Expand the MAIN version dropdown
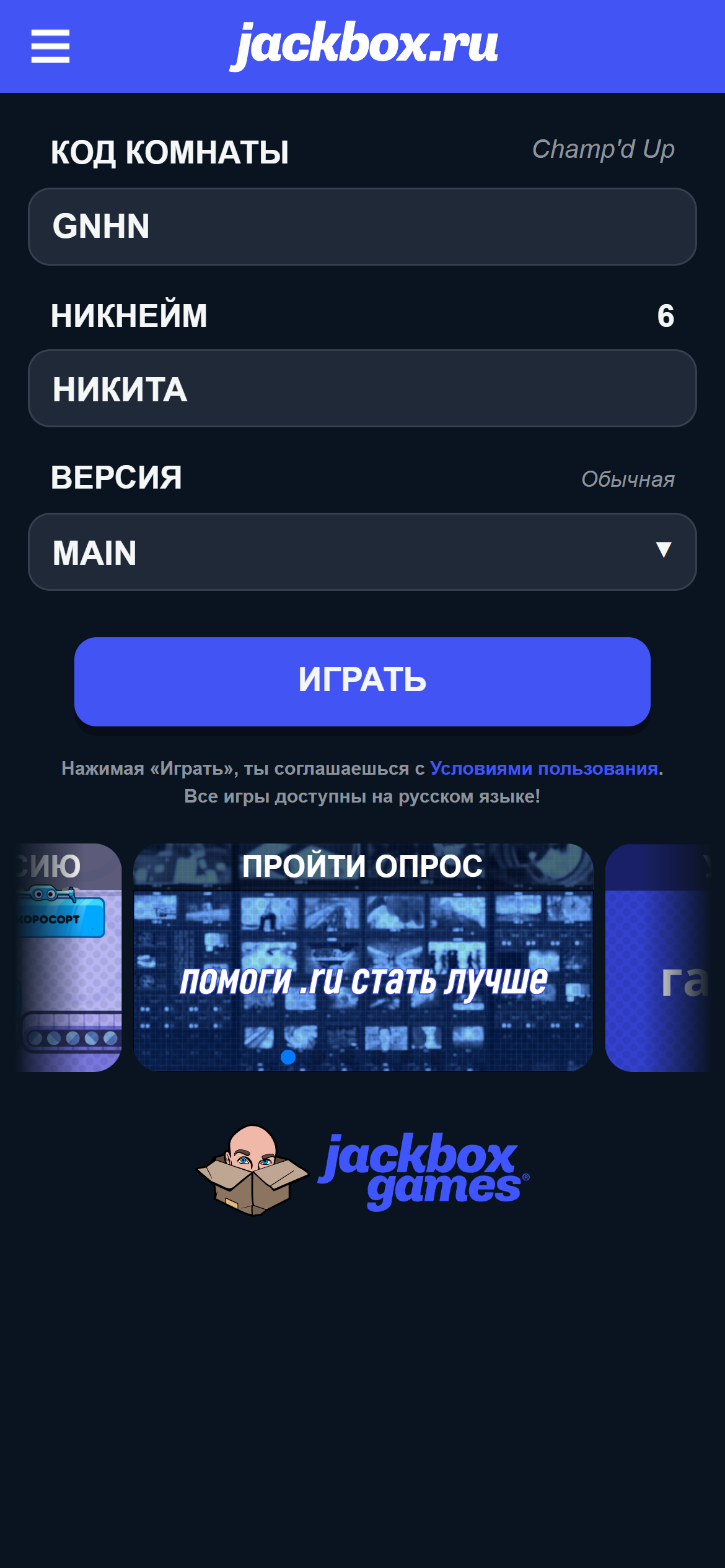Screen dimensions: 725x1568 [362, 552]
